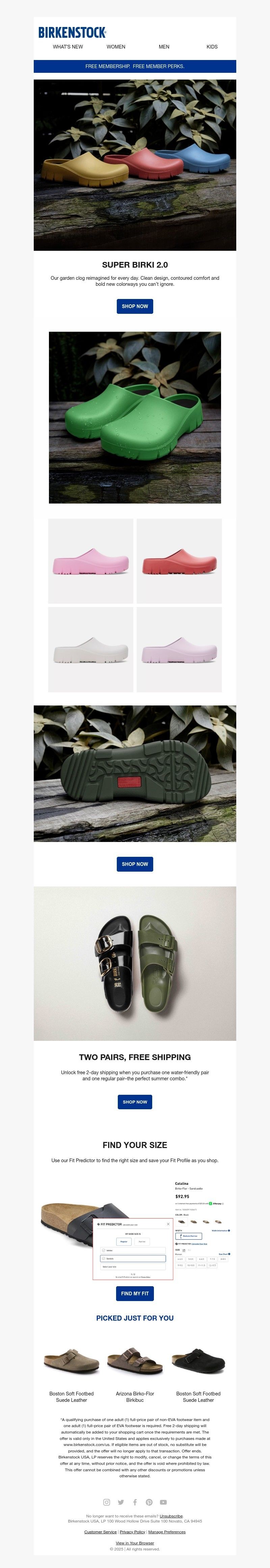Open the Facebook icon in the footer
270x1568 pixels.
pos(135,1502)
